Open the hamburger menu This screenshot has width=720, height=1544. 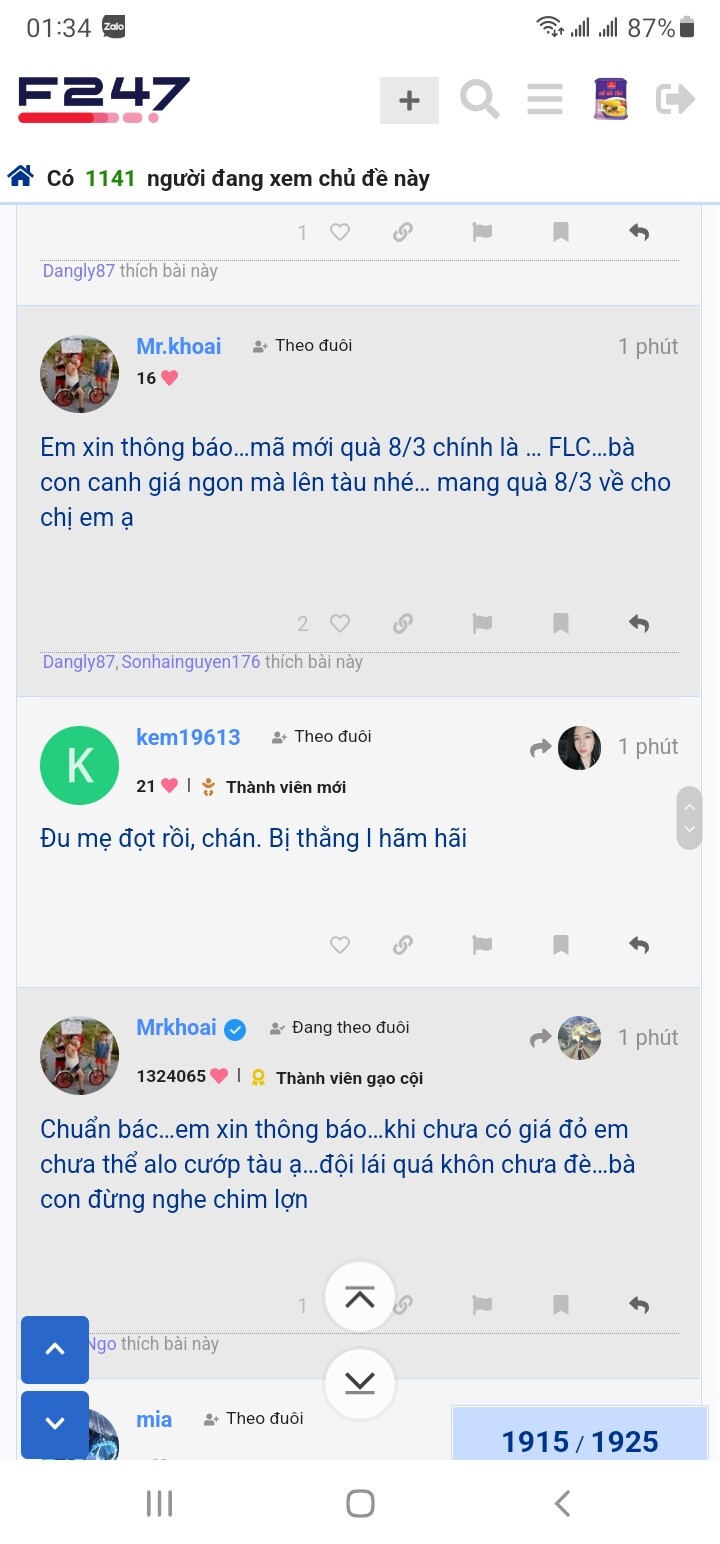(x=544, y=100)
